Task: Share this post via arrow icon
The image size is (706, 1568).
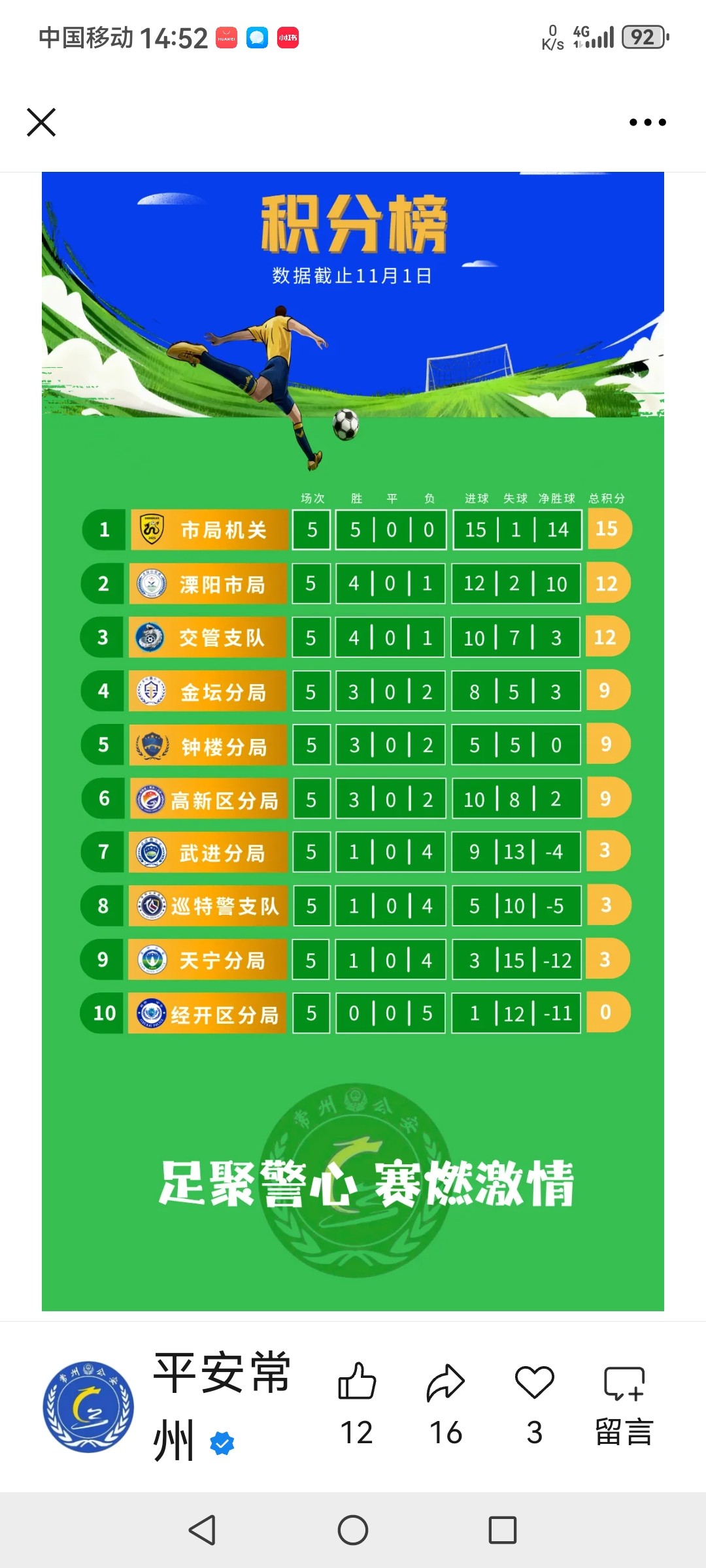Action: click(x=446, y=1382)
